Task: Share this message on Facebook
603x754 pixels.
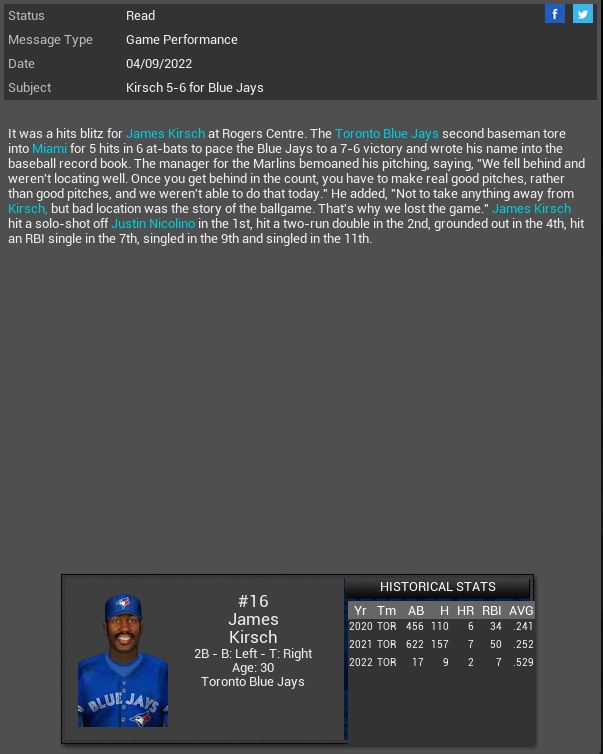Action: pyautogui.click(x=555, y=14)
